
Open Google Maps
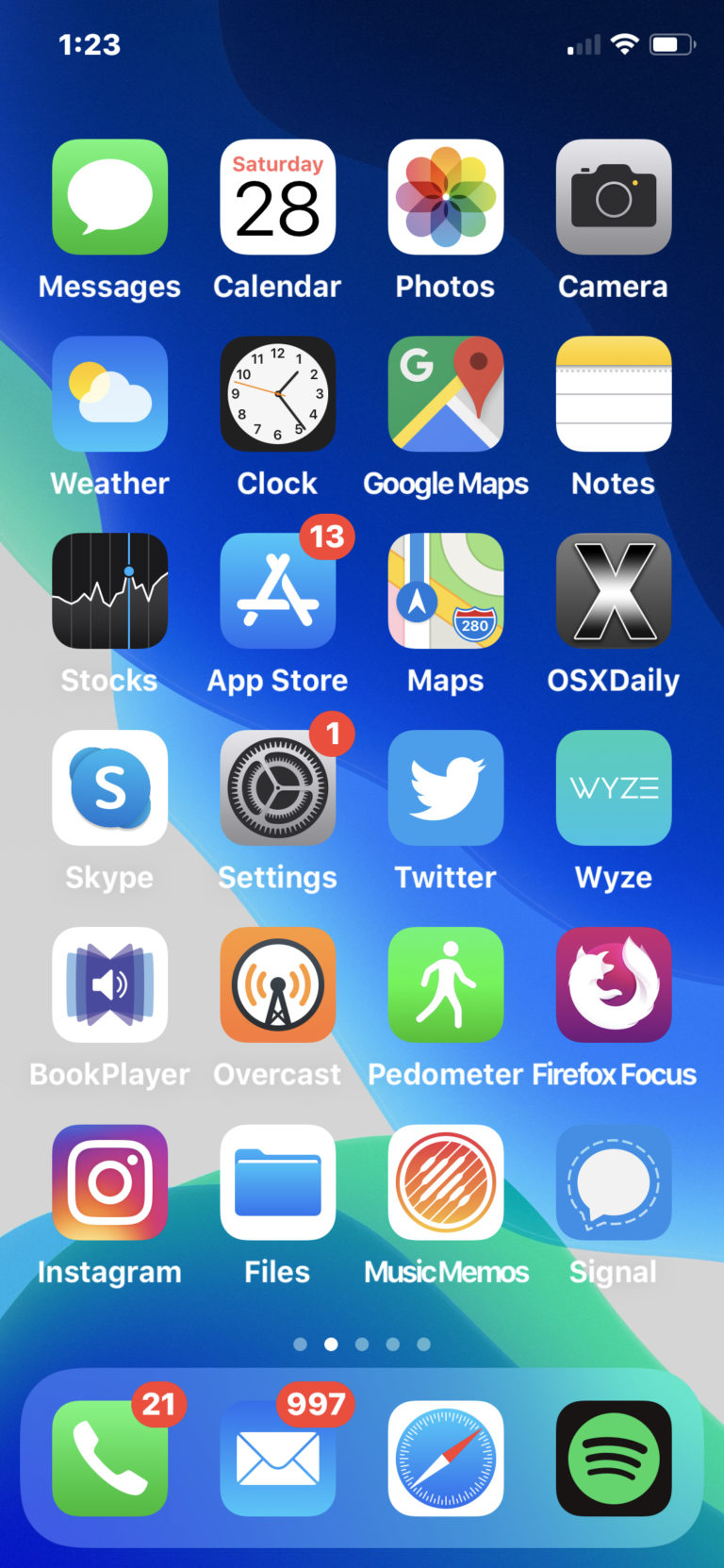(x=445, y=394)
